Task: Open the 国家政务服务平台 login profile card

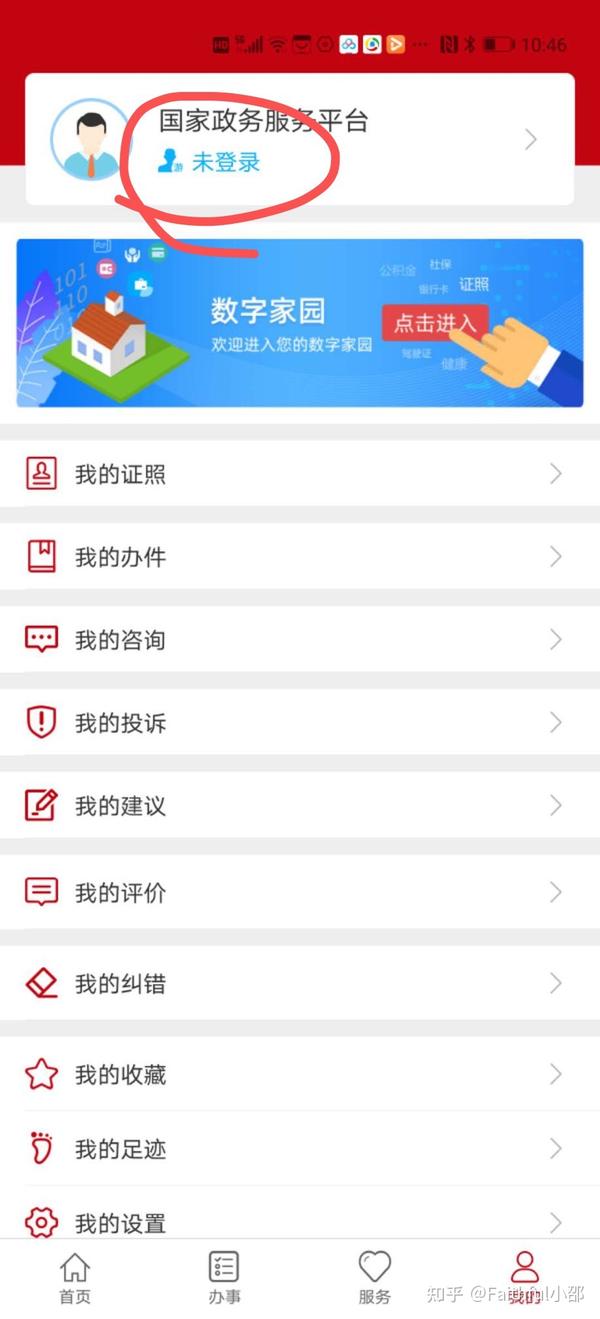Action: click(300, 140)
